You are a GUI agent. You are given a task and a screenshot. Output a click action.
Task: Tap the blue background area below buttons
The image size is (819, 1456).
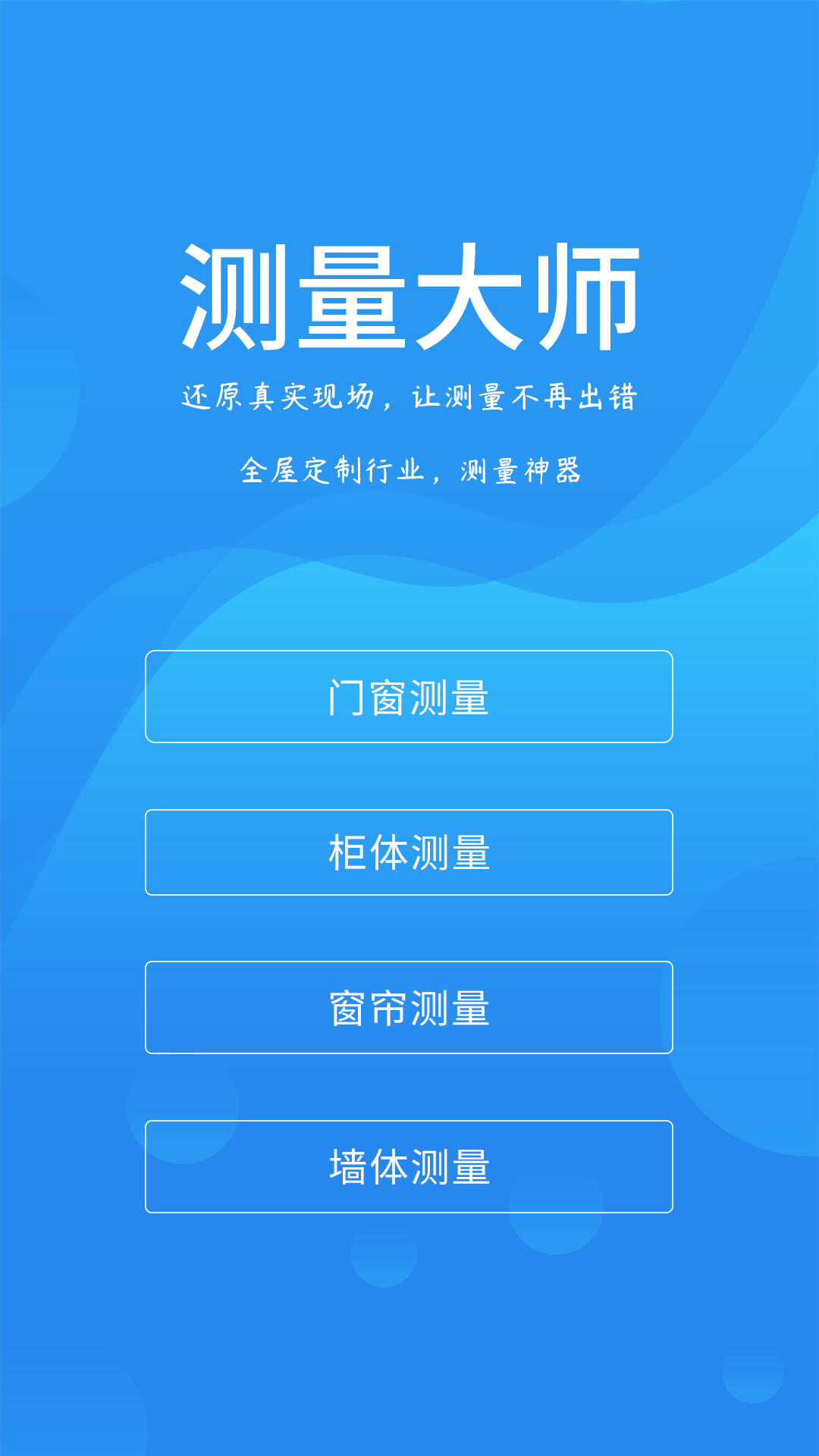[x=409, y=1327]
